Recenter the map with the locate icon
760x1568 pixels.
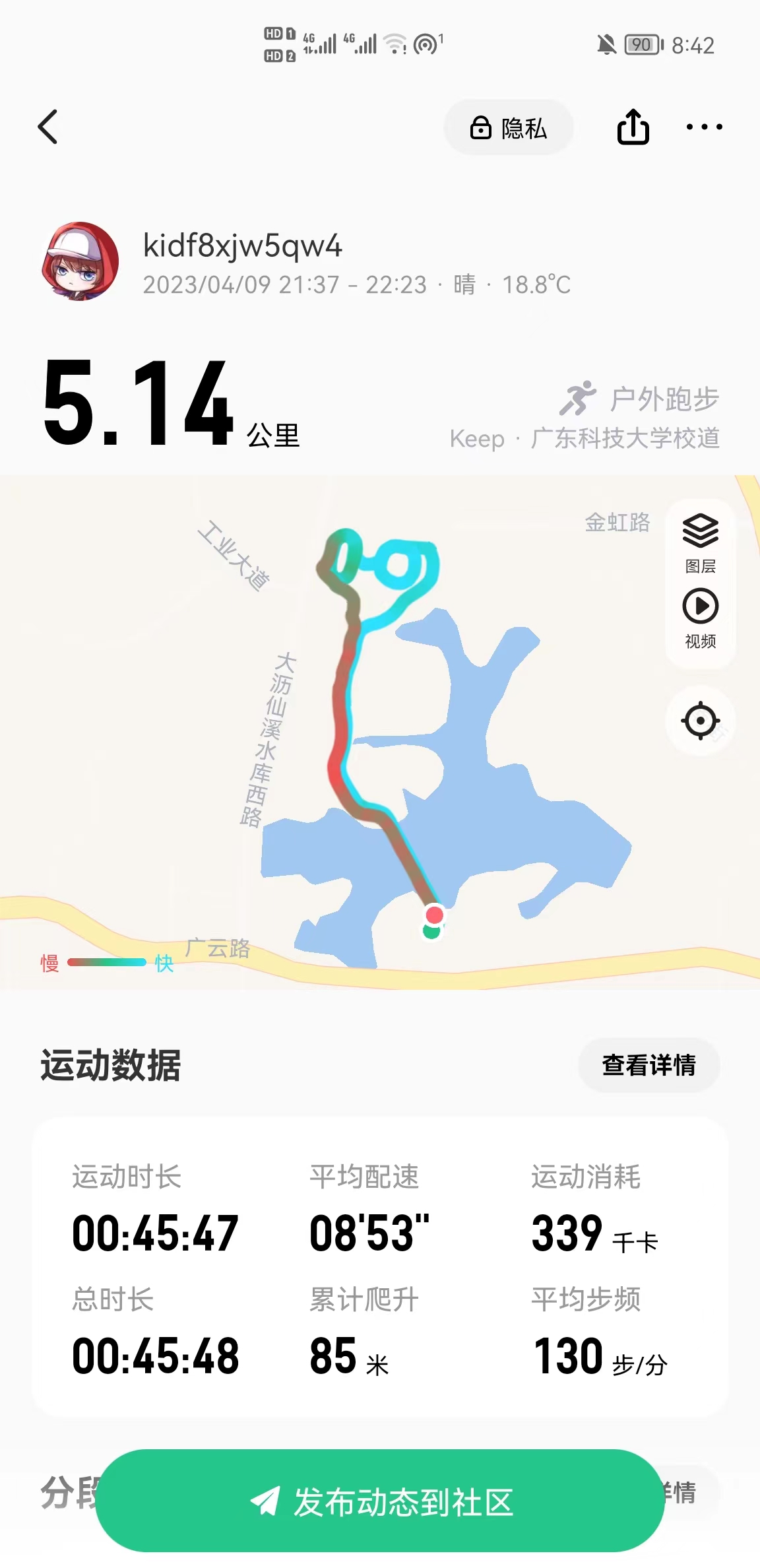pyautogui.click(x=700, y=721)
